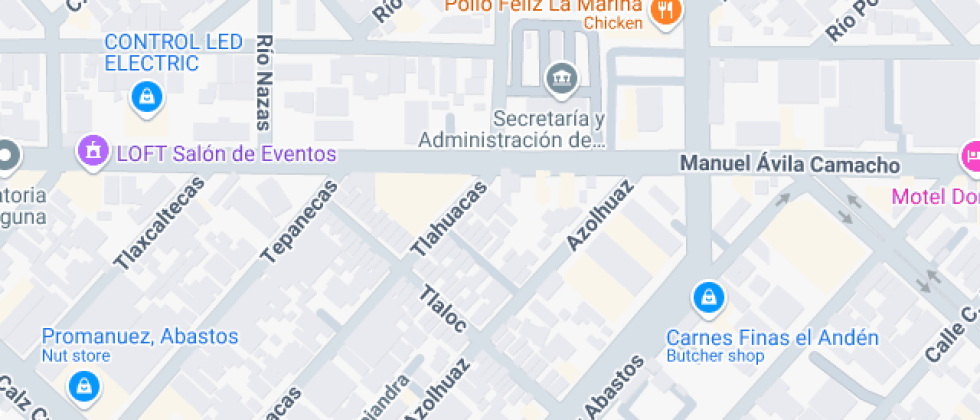Tap the Secretaría y Administración government pin
The image size is (980, 420).
[x=557, y=78]
